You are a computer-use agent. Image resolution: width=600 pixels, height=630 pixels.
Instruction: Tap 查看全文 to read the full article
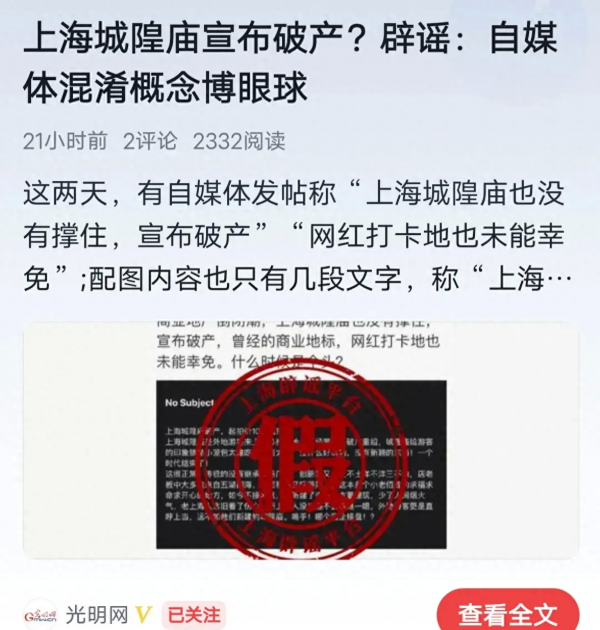(x=507, y=612)
